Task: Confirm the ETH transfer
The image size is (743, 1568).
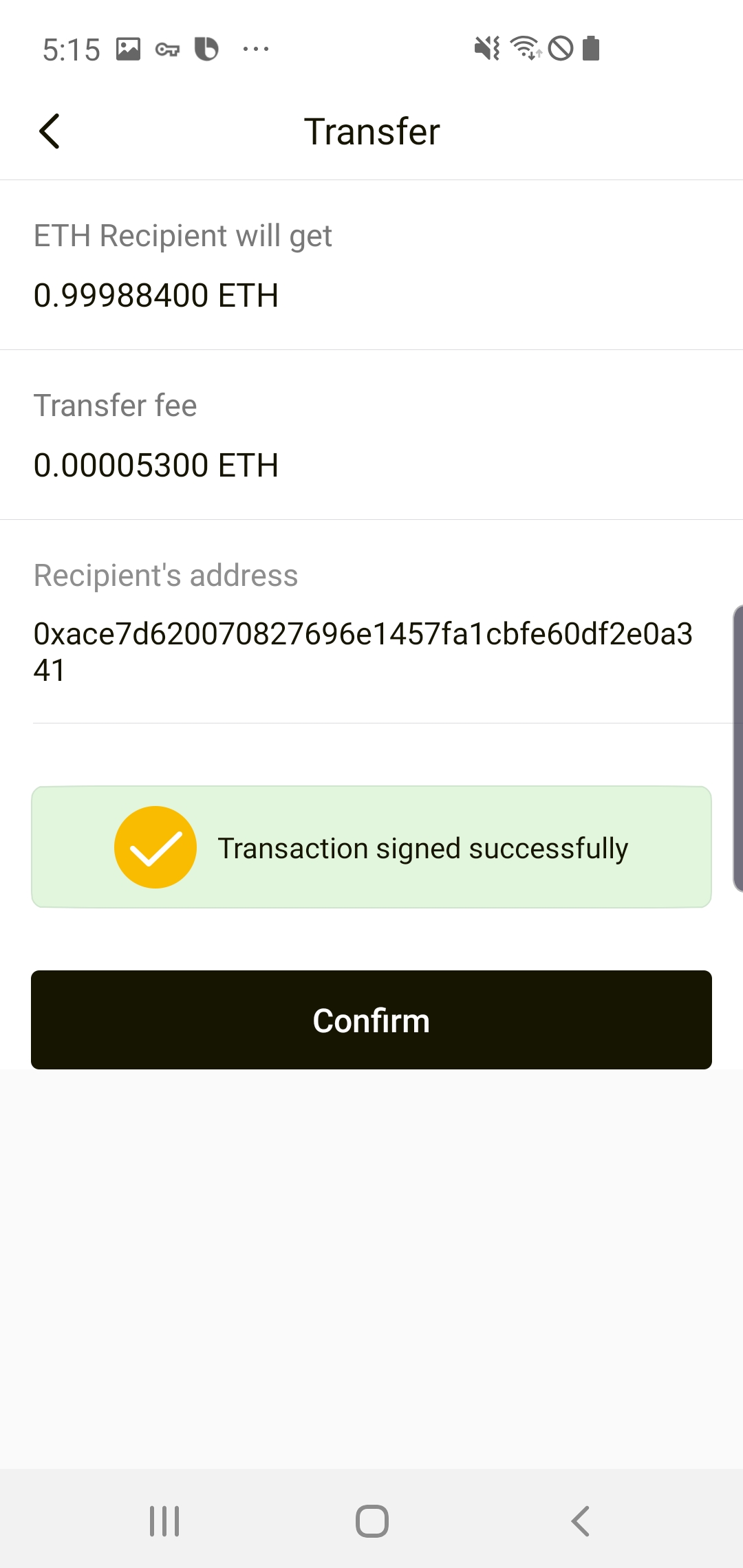Action: click(371, 1020)
